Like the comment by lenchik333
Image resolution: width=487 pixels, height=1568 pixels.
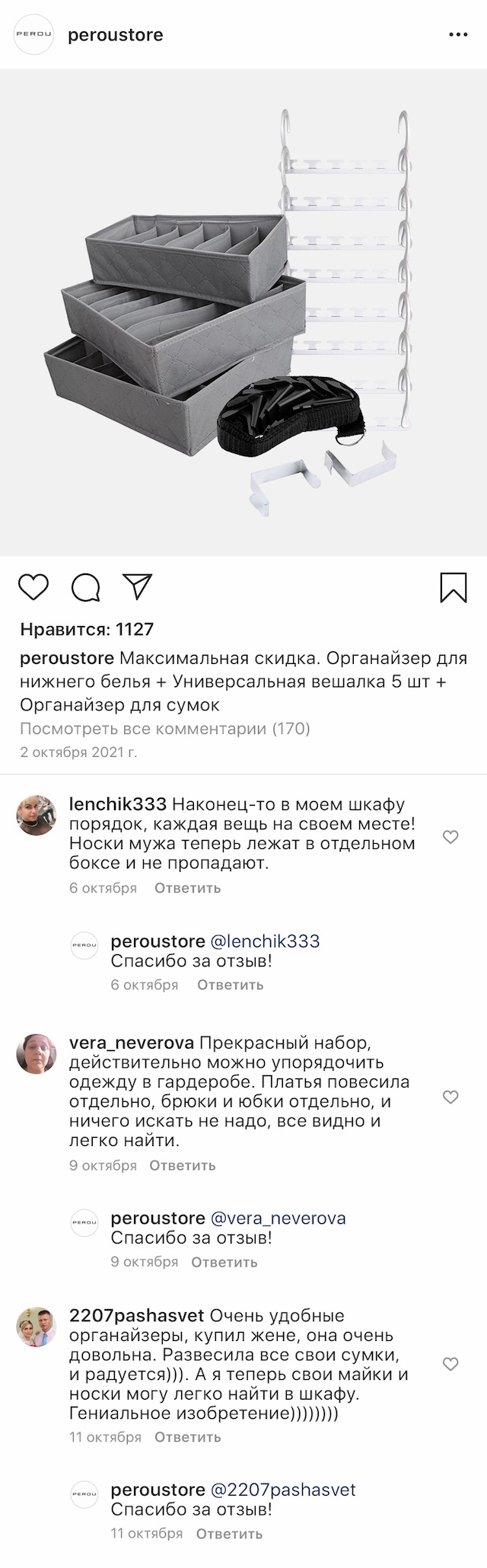[450, 837]
